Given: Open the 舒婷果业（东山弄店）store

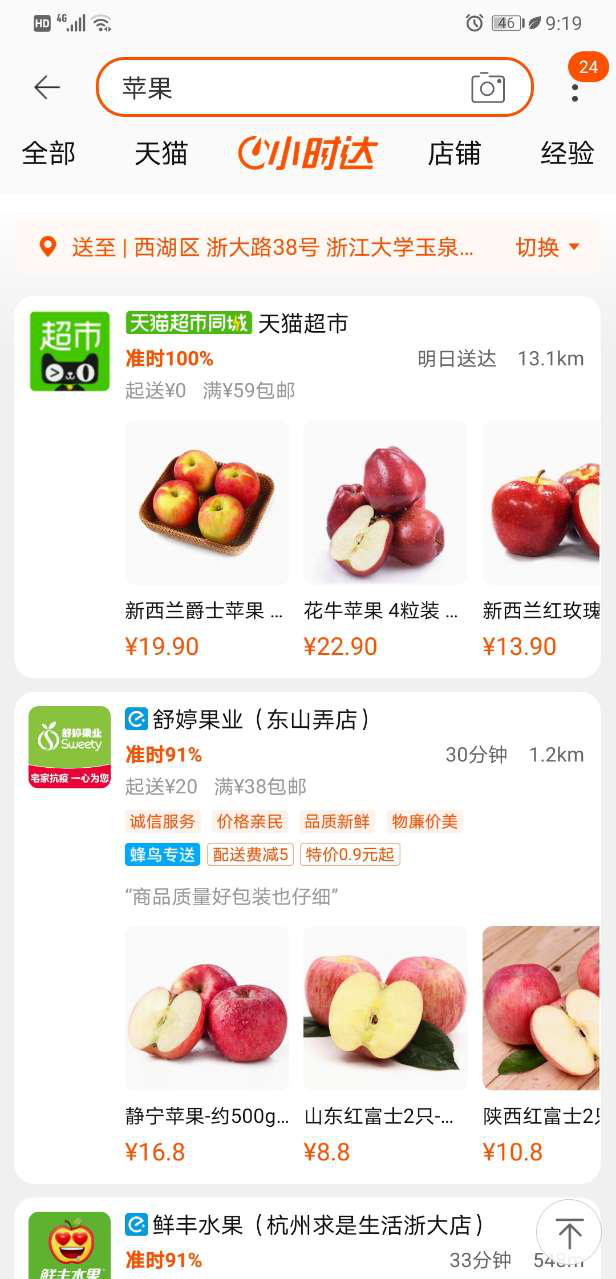Looking at the screenshot, I should coord(262,719).
